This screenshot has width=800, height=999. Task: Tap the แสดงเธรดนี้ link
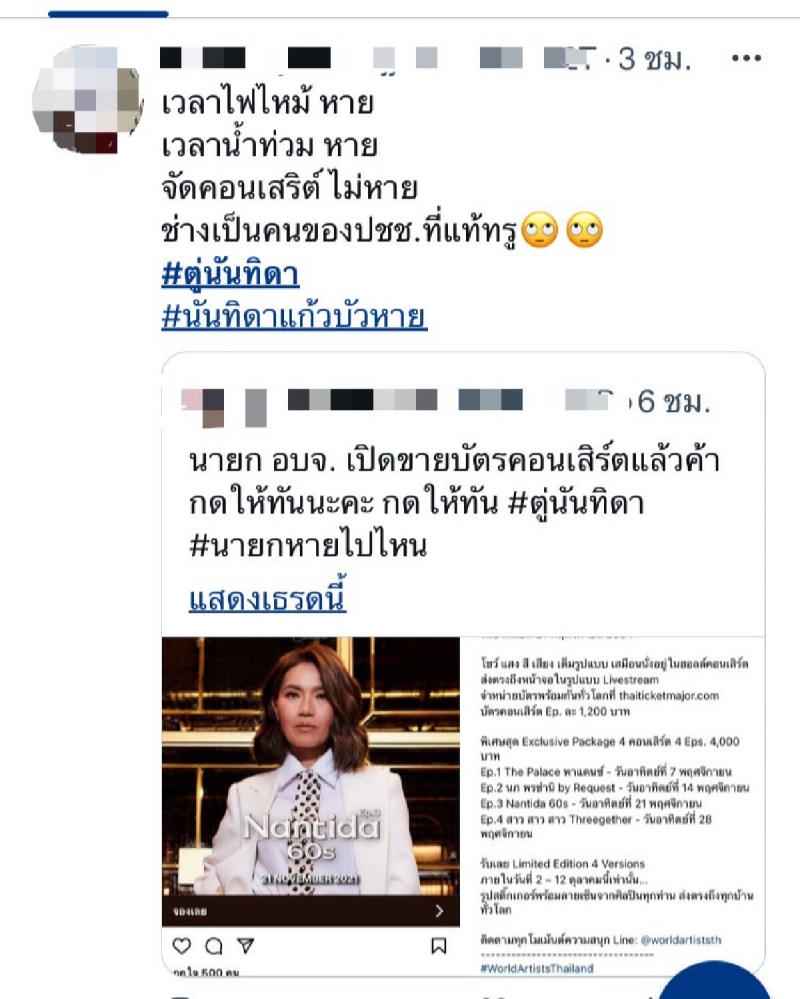(x=267, y=600)
